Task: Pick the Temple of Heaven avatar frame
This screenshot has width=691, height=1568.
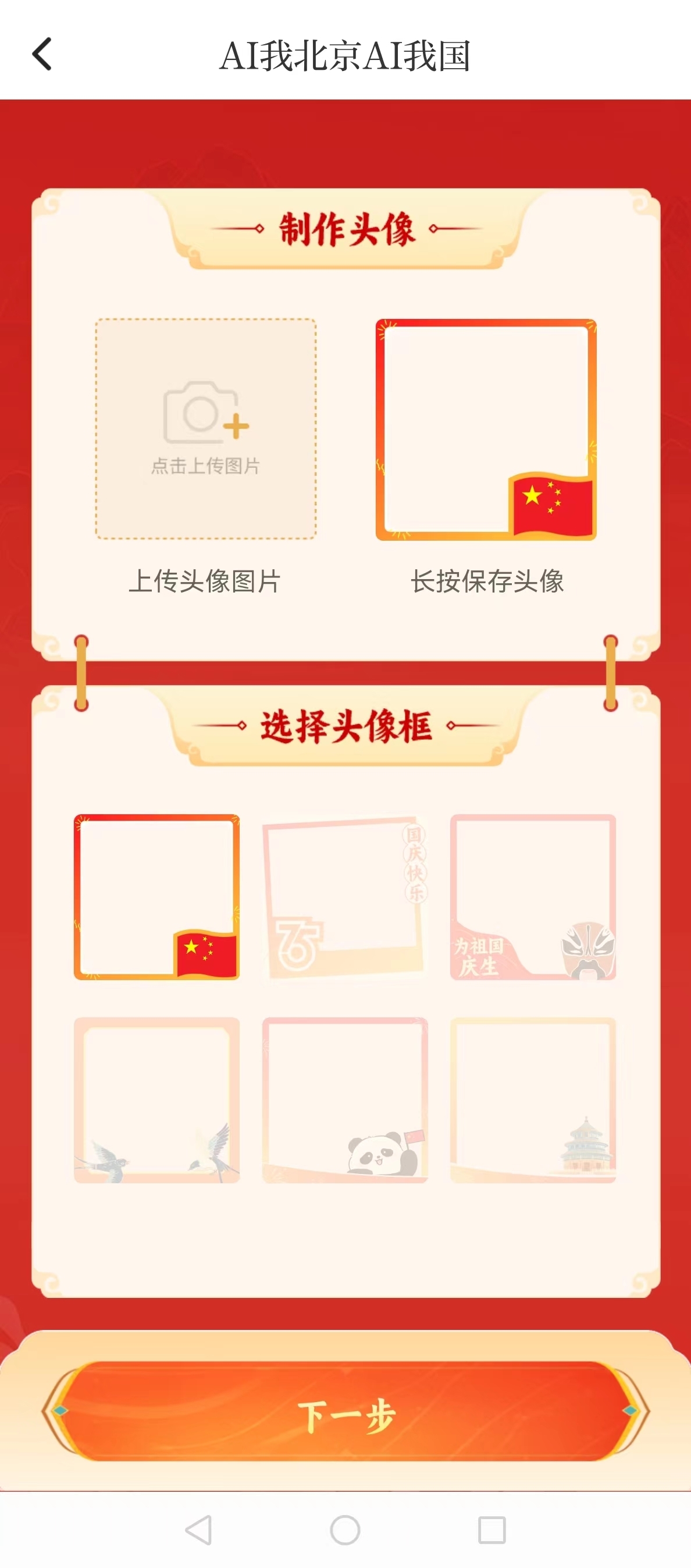Action: tap(533, 1100)
